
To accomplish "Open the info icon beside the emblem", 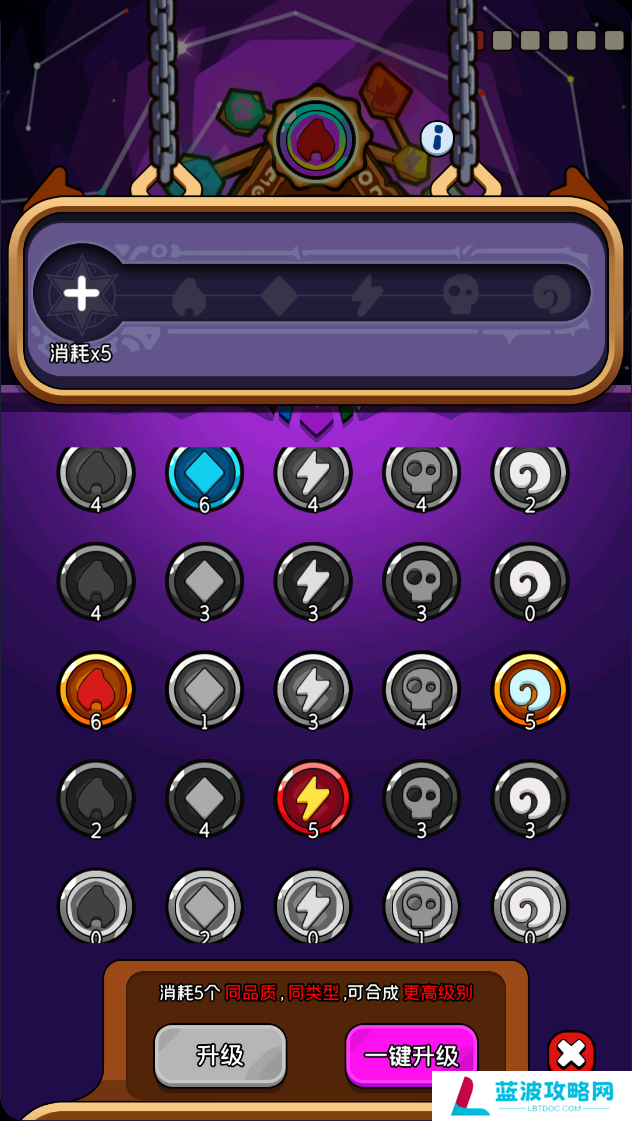I will [x=437, y=138].
